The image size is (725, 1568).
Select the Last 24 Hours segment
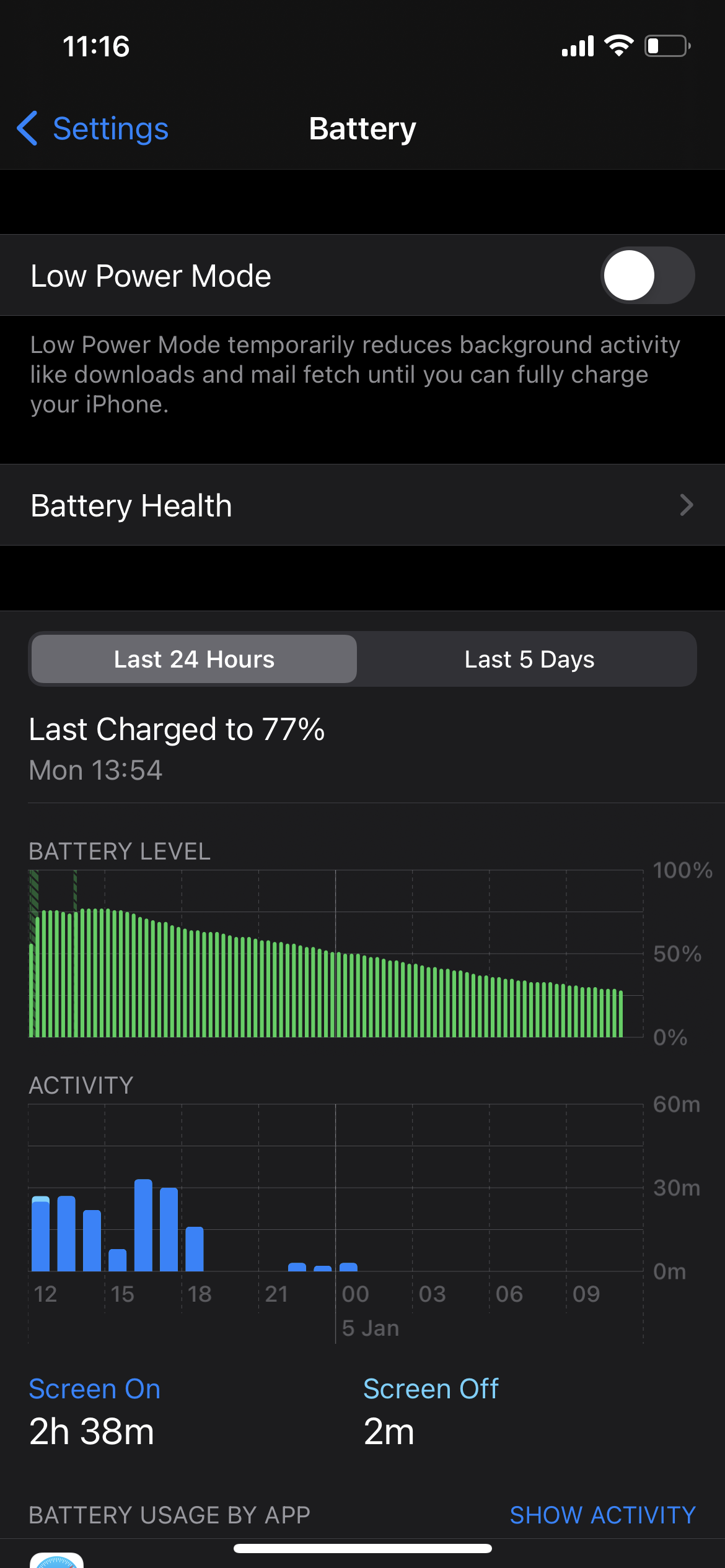(x=194, y=660)
